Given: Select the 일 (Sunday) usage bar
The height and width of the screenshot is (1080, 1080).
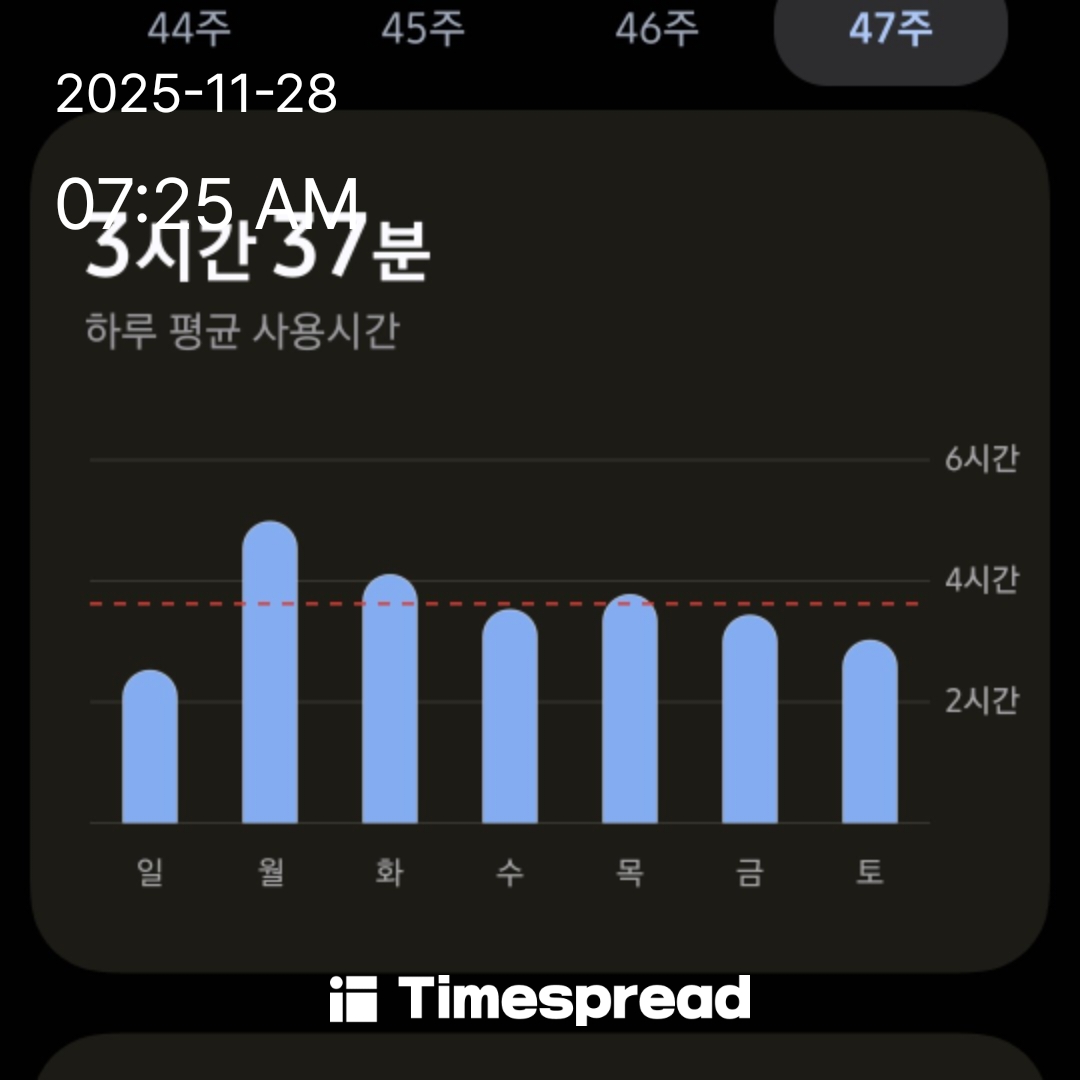Looking at the screenshot, I should point(150,748).
